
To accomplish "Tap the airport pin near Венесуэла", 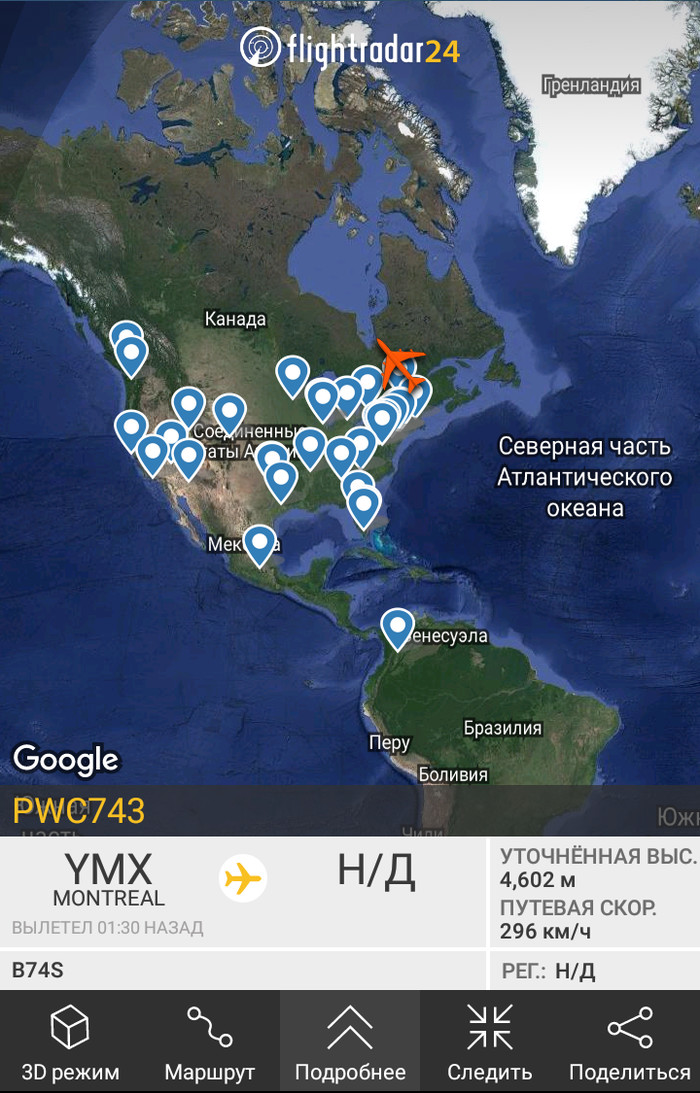I will coord(398,628).
